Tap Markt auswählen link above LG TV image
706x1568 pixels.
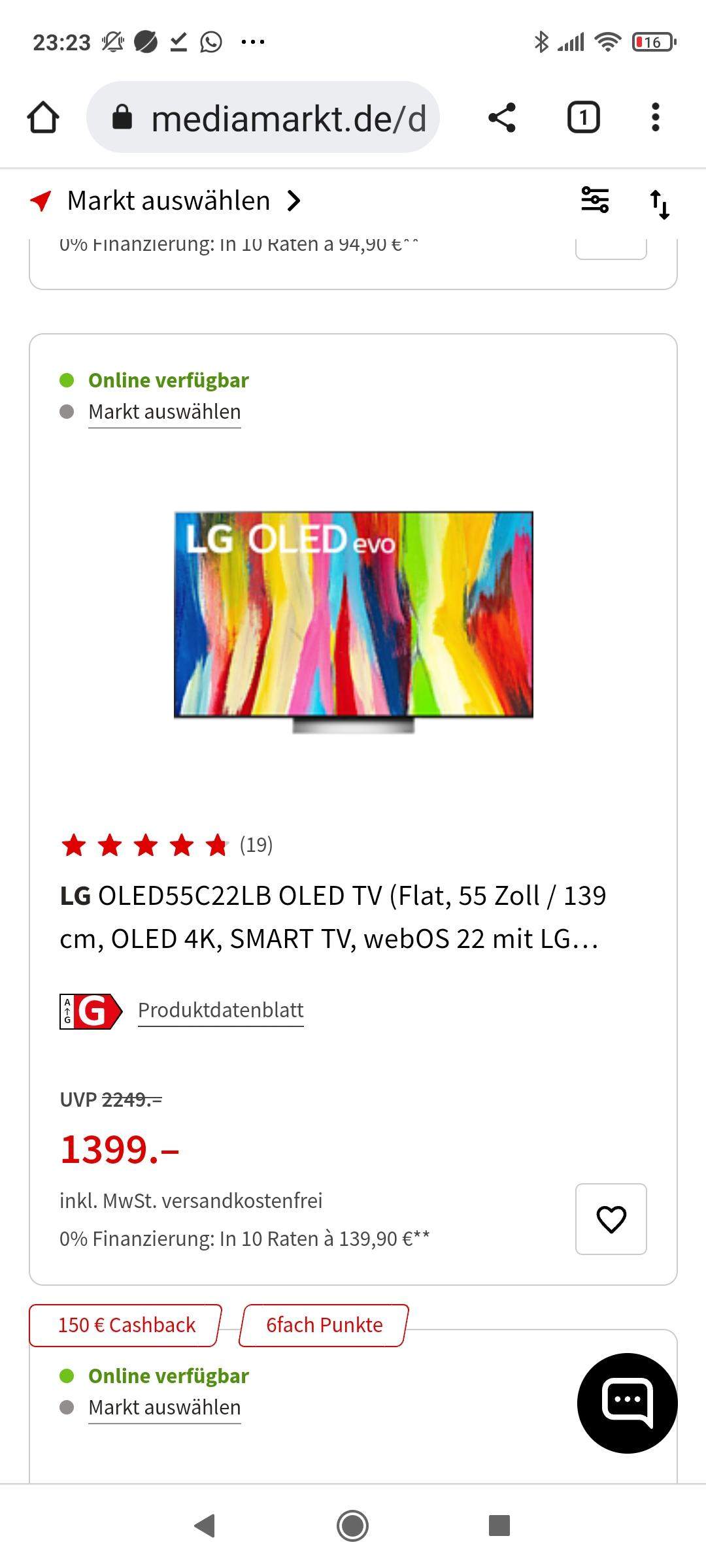point(165,412)
